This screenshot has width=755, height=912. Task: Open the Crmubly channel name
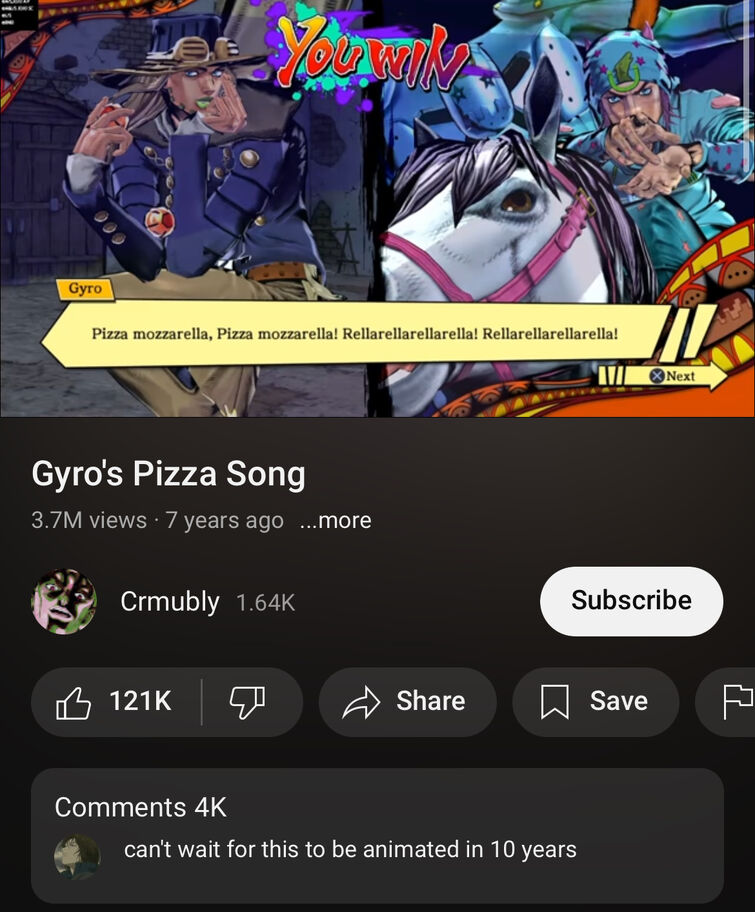(x=169, y=601)
